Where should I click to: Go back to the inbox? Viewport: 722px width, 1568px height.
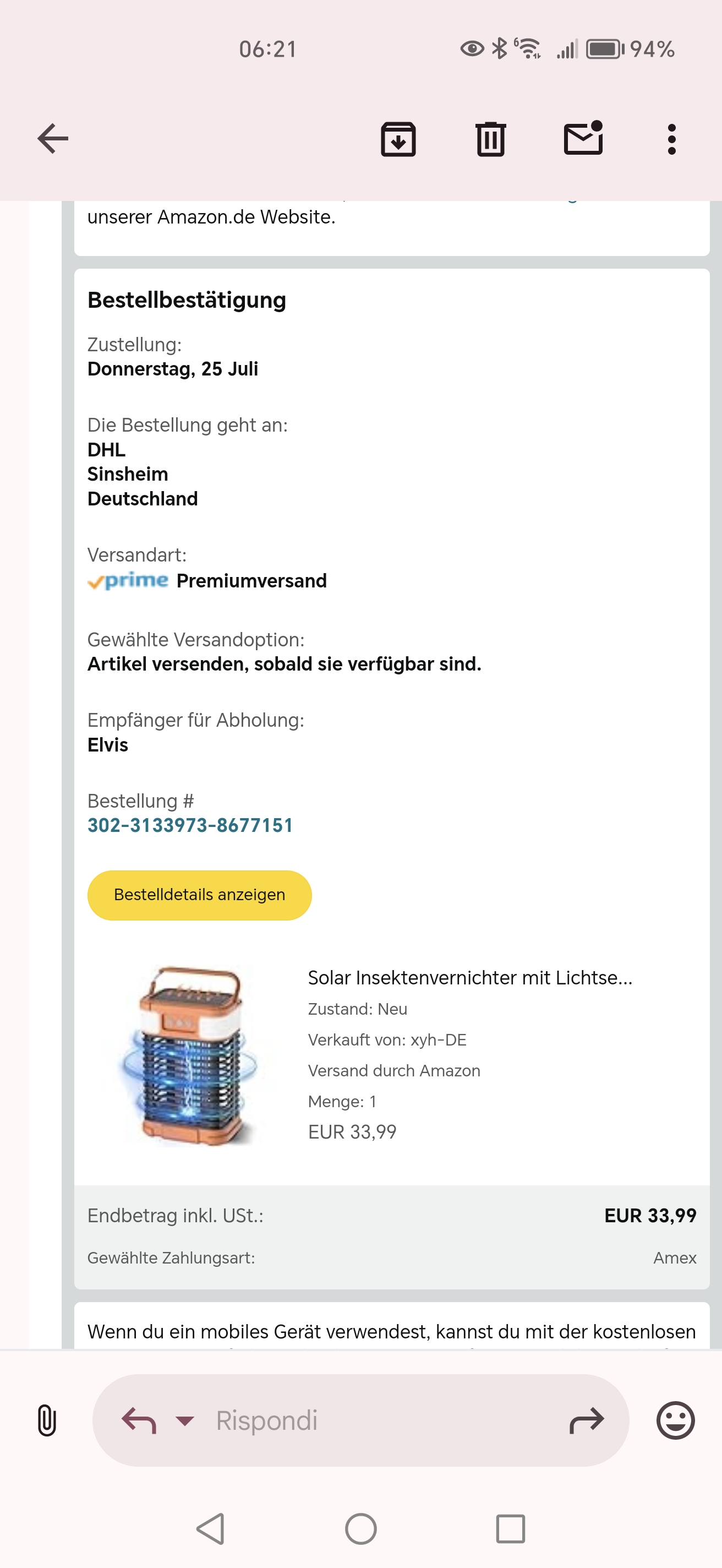(53, 139)
